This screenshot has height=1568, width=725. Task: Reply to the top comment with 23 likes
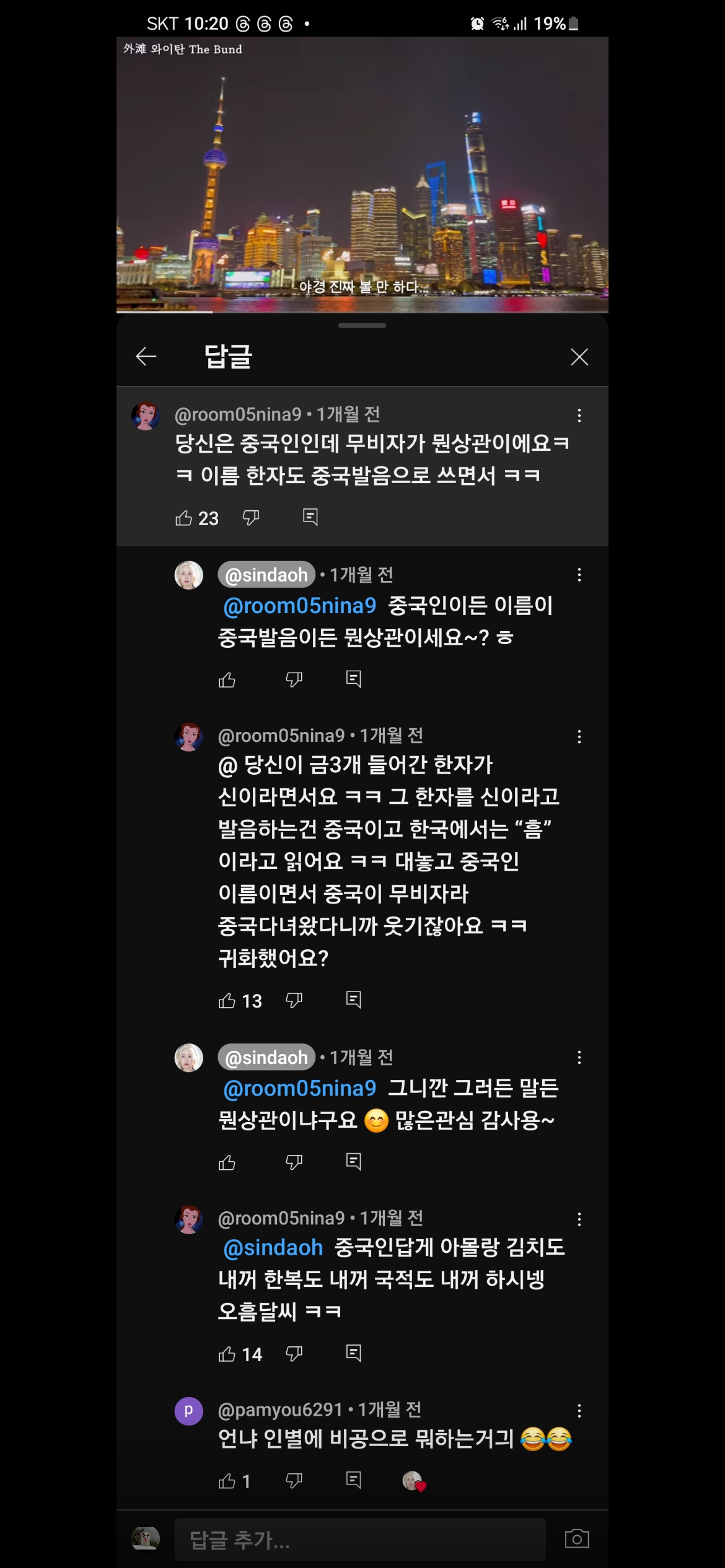pyautogui.click(x=310, y=517)
